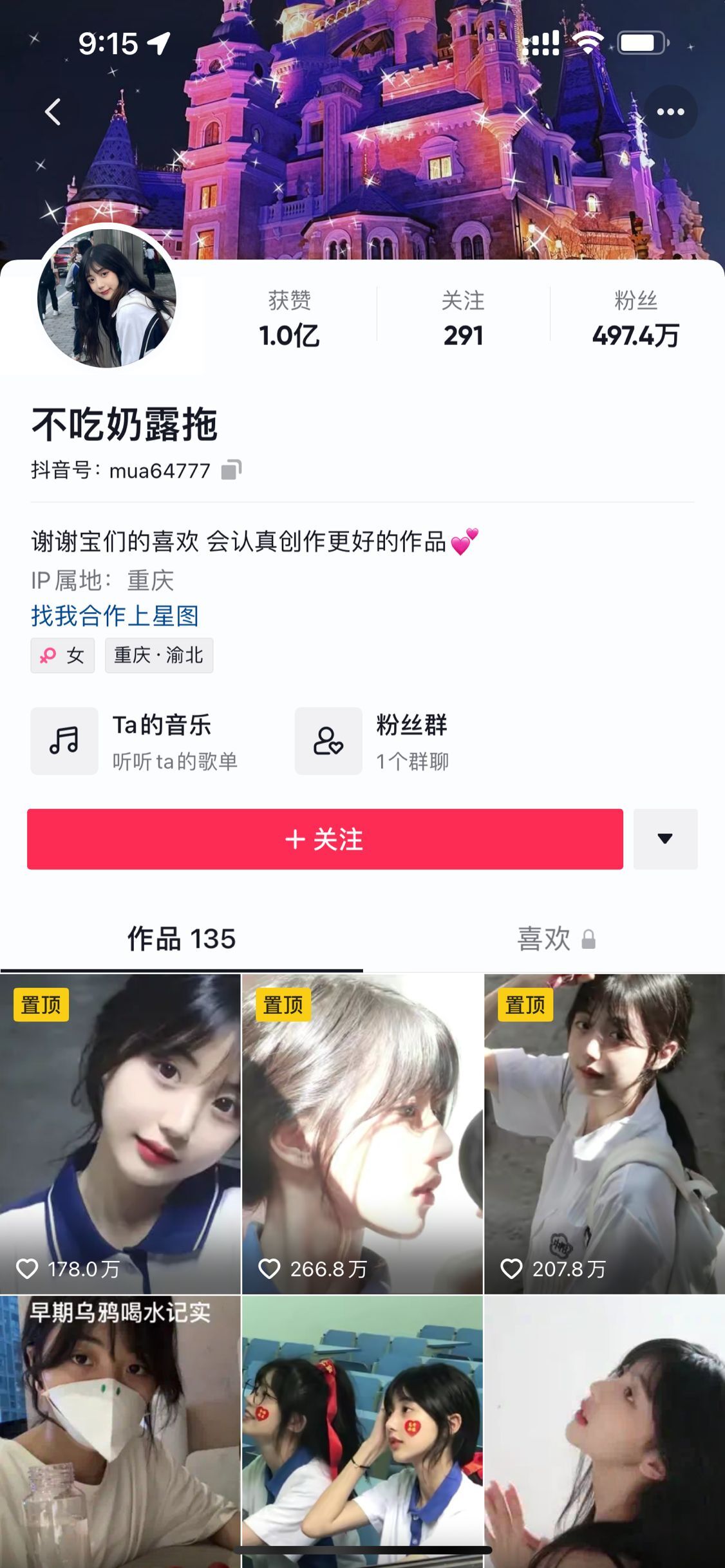Open the profile avatar photo
The width and height of the screenshot is (725, 1568).
pyautogui.click(x=107, y=299)
